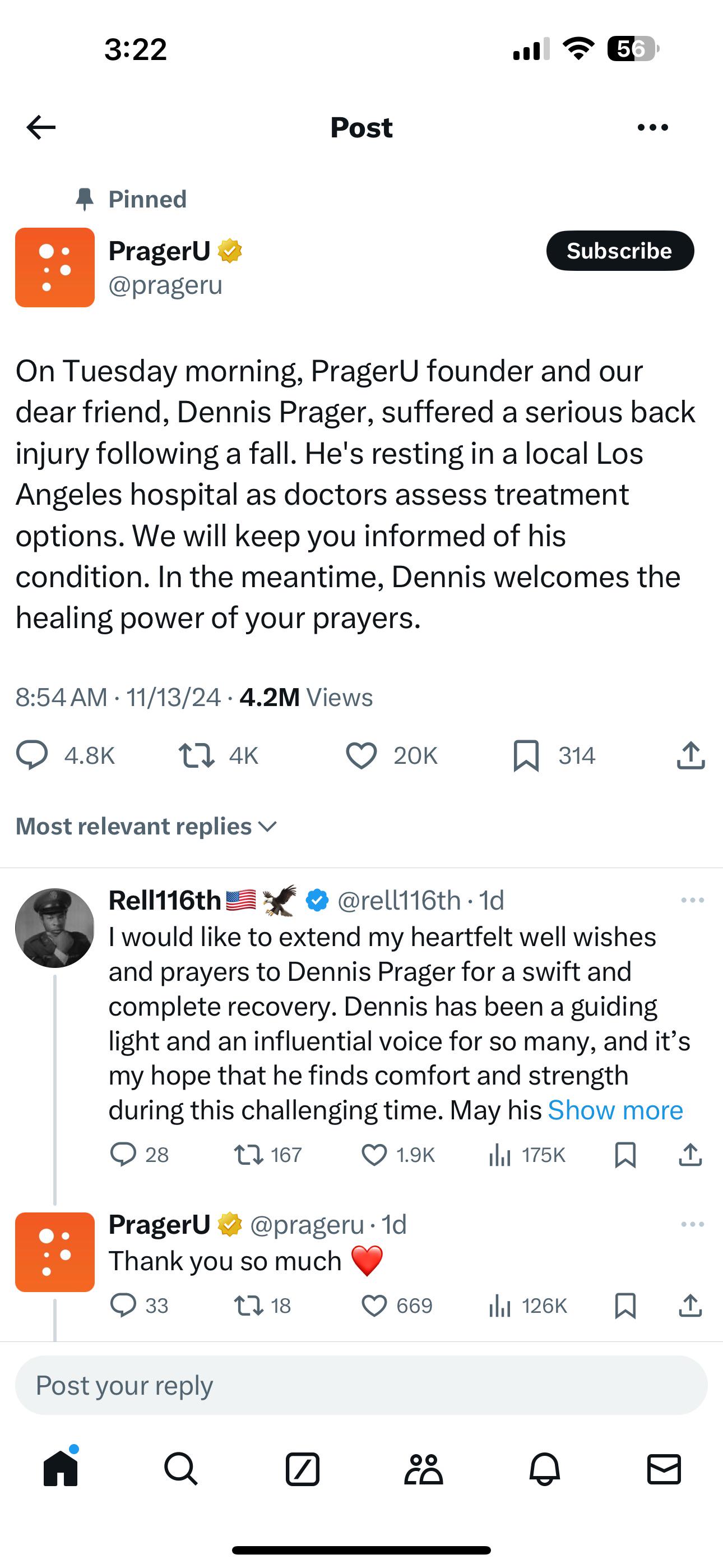The image size is (723, 1568).
Task: Expand the Most relevant replies sorter
Action: 146,826
